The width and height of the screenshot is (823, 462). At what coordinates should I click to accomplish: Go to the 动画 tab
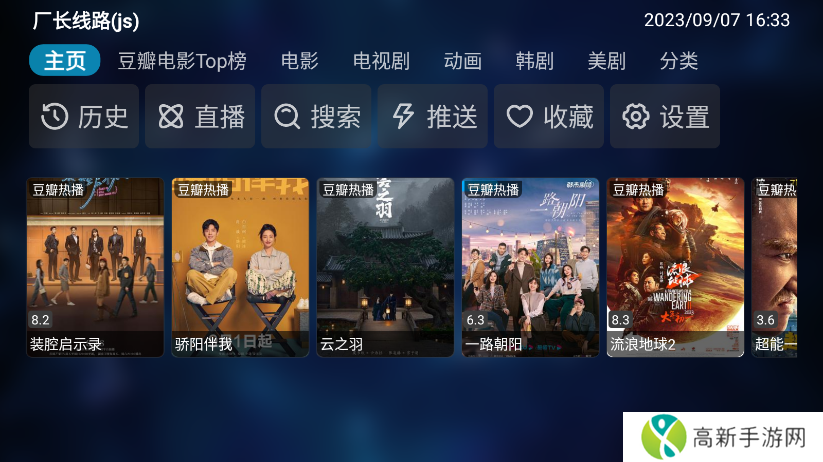point(462,61)
